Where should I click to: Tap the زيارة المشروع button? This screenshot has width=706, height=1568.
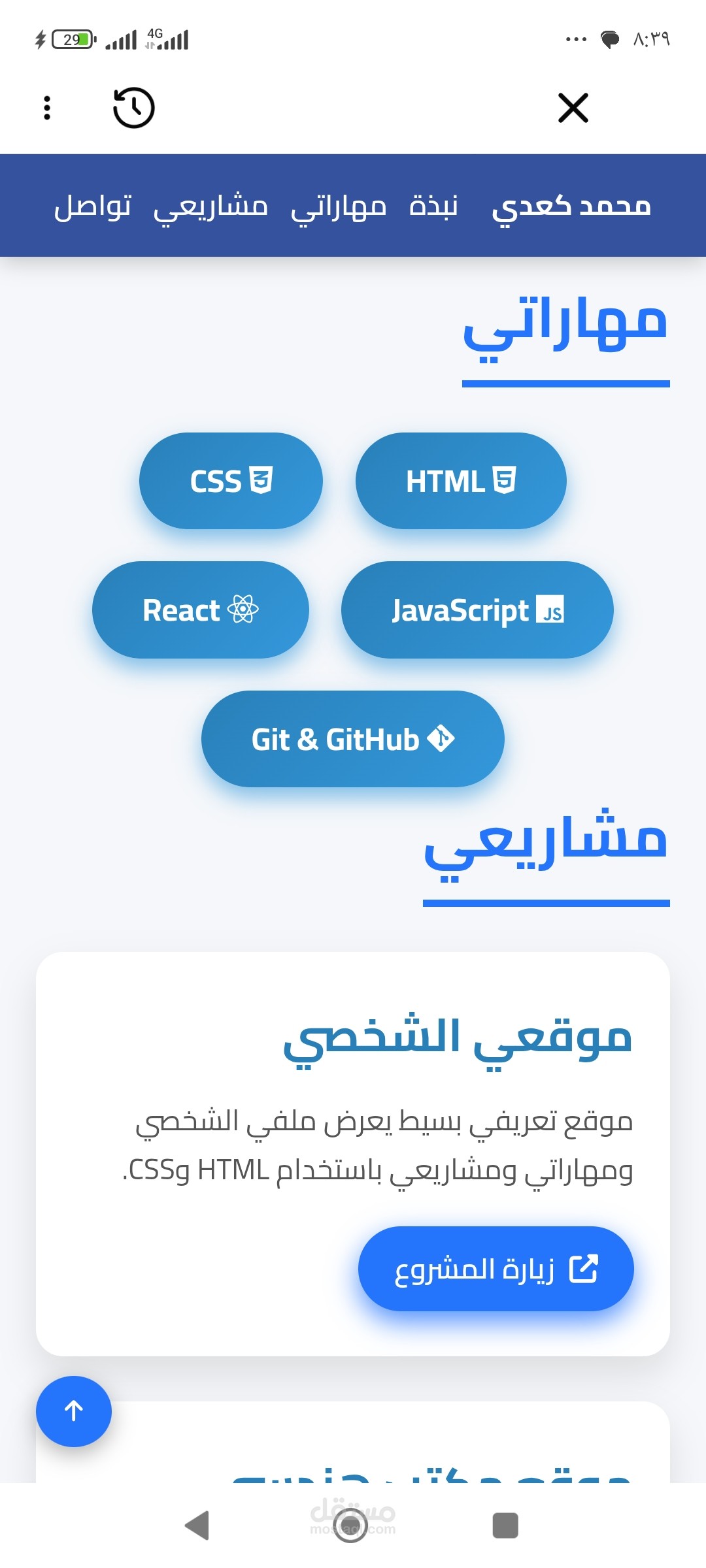[496, 1269]
